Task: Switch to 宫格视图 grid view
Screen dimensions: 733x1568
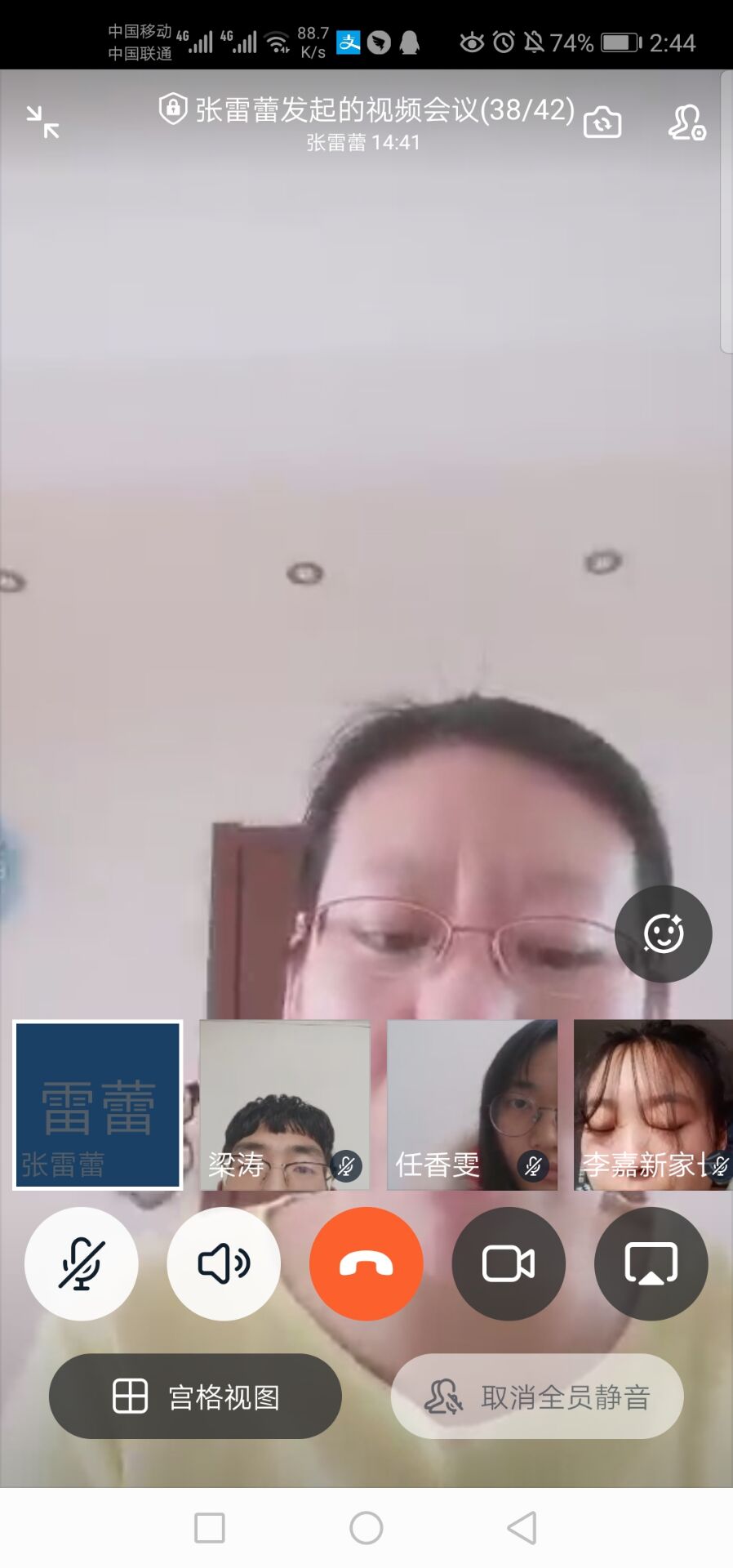Action: coord(195,1396)
